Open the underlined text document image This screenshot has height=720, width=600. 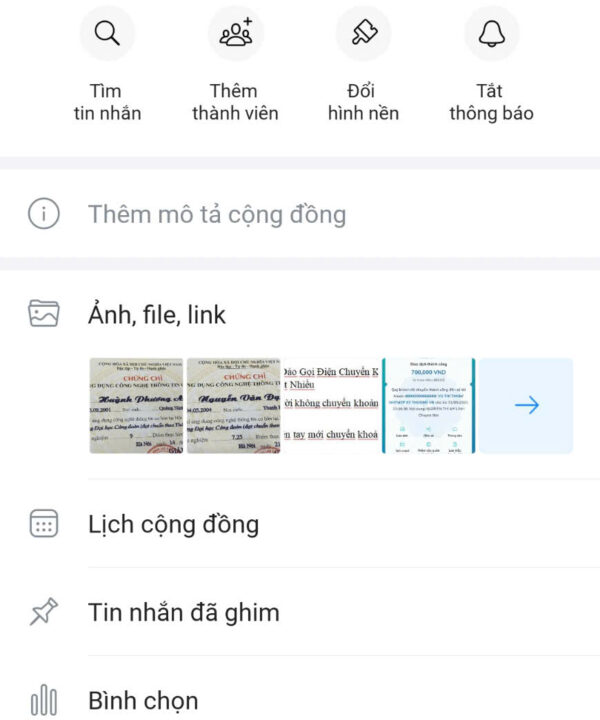(331, 405)
